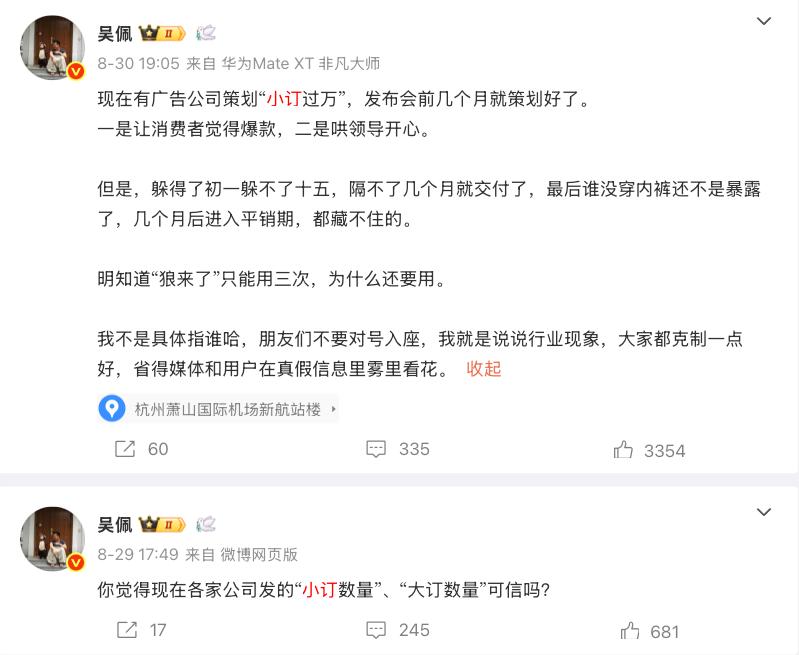The height and width of the screenshot is (655, 799).
Task: Expand the dropdown chevron on the 8-29 post
Action: coord(764,512)
